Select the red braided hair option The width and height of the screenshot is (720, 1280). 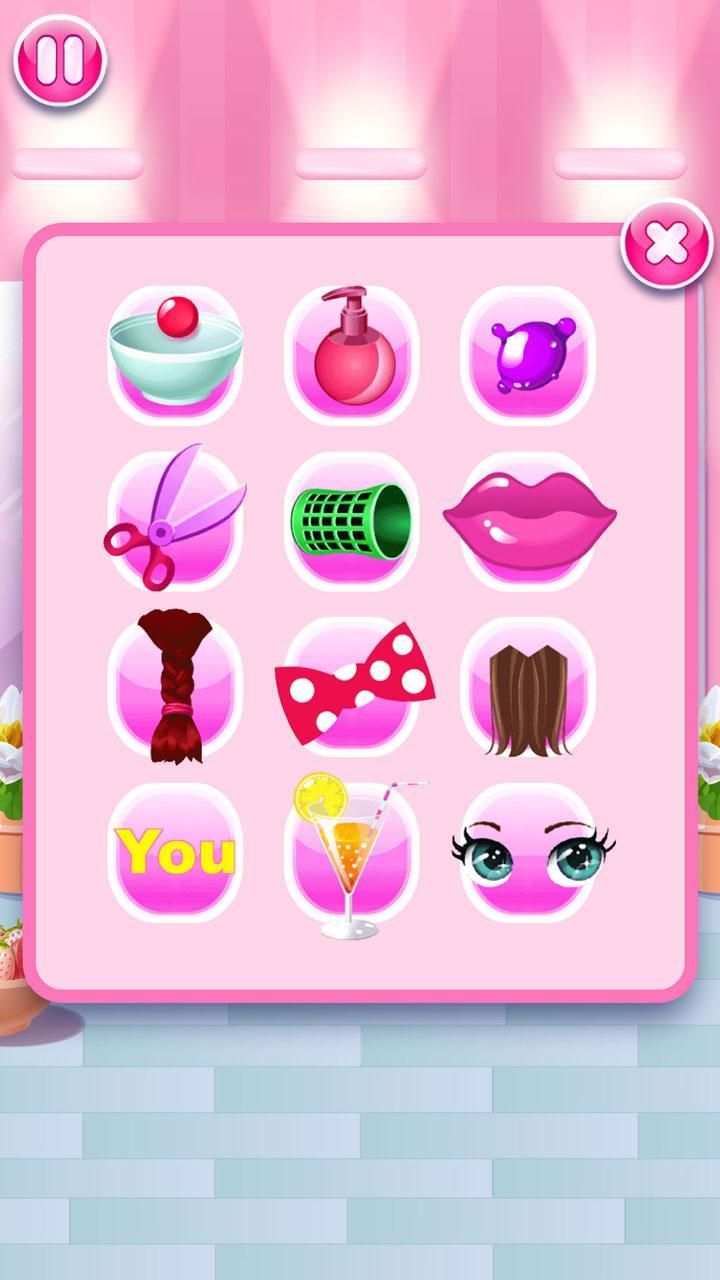(x=175, y=687)
